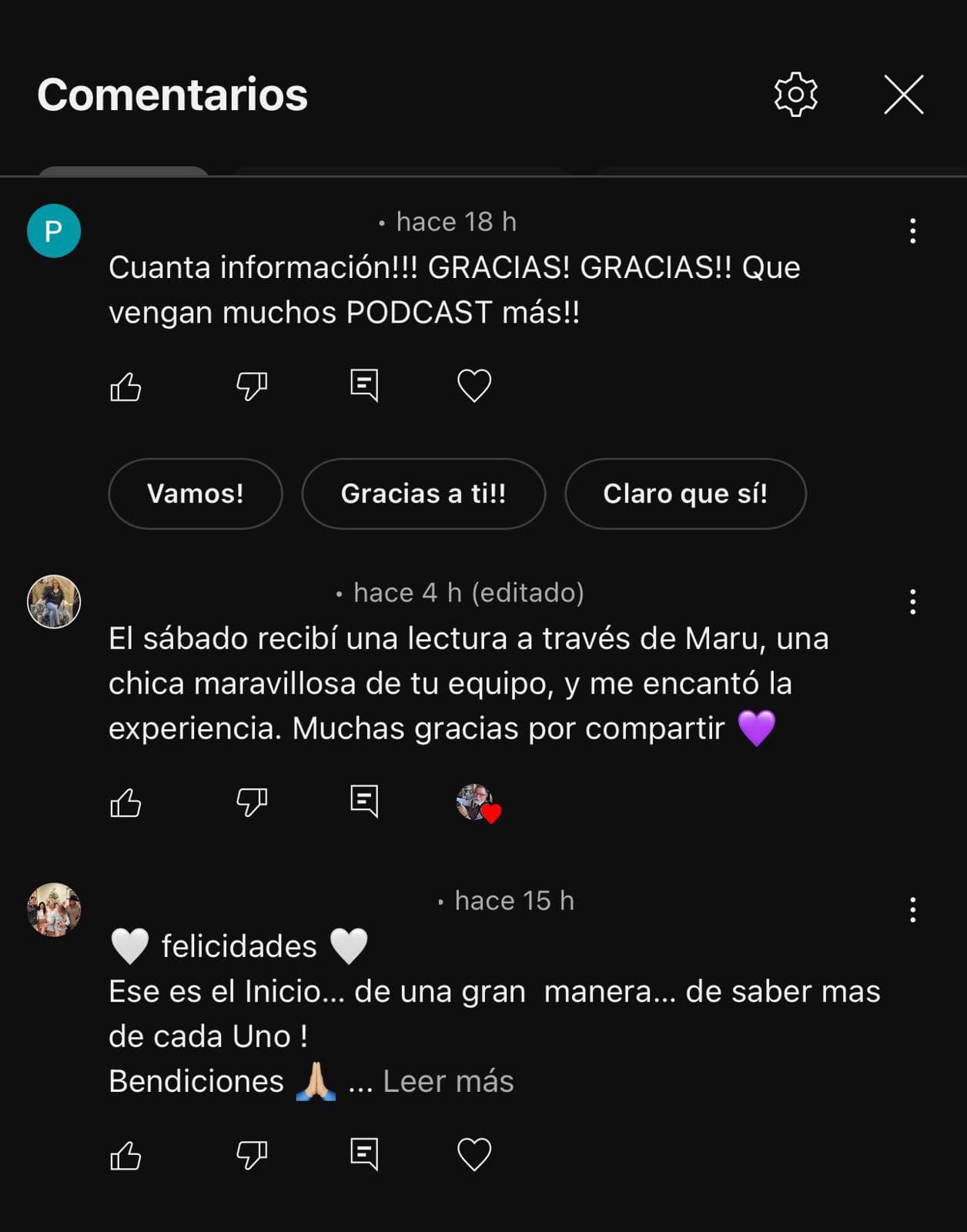The image size is (967, 1232).
Task: Like the felicidades comment
Action: 125,1155
